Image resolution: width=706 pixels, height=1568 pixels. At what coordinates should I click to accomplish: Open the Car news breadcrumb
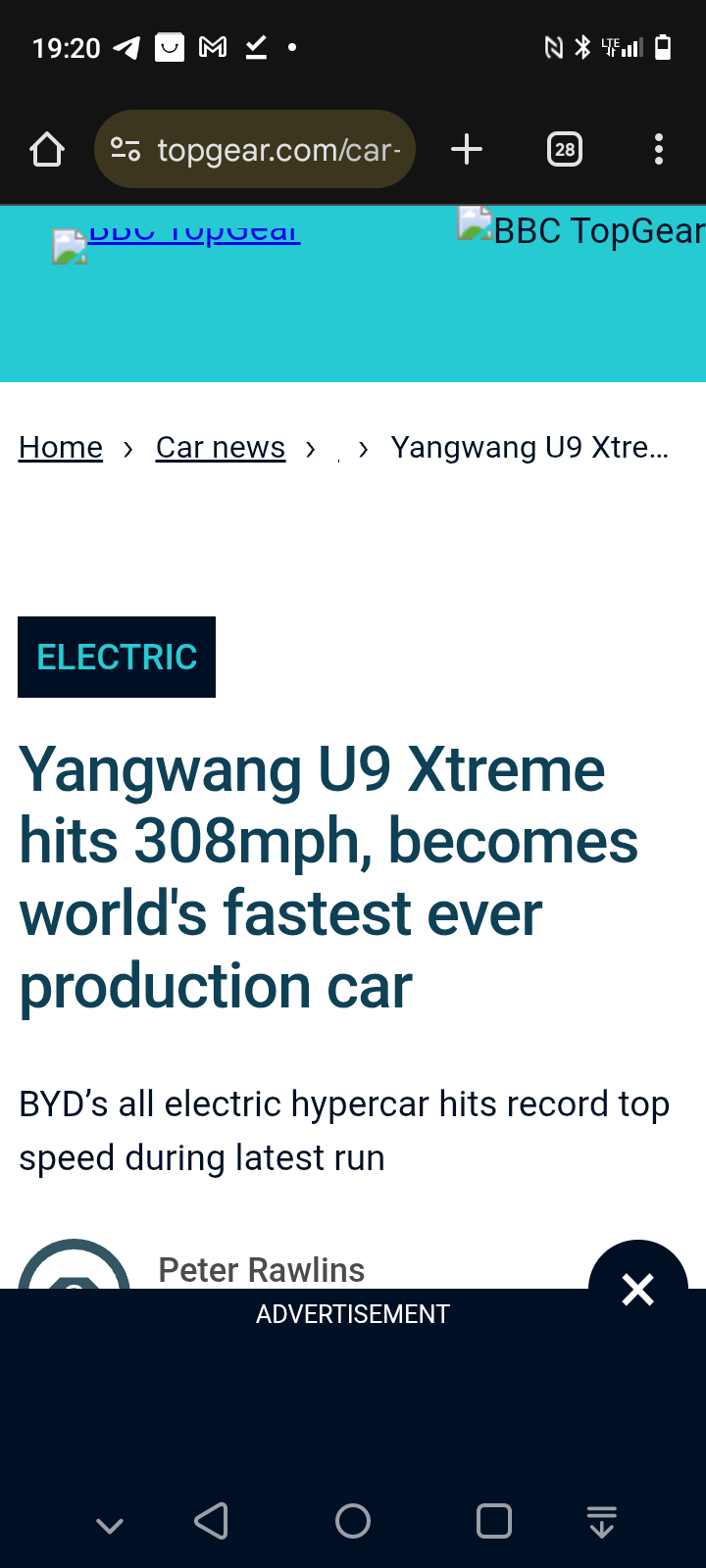coord(221,448)
